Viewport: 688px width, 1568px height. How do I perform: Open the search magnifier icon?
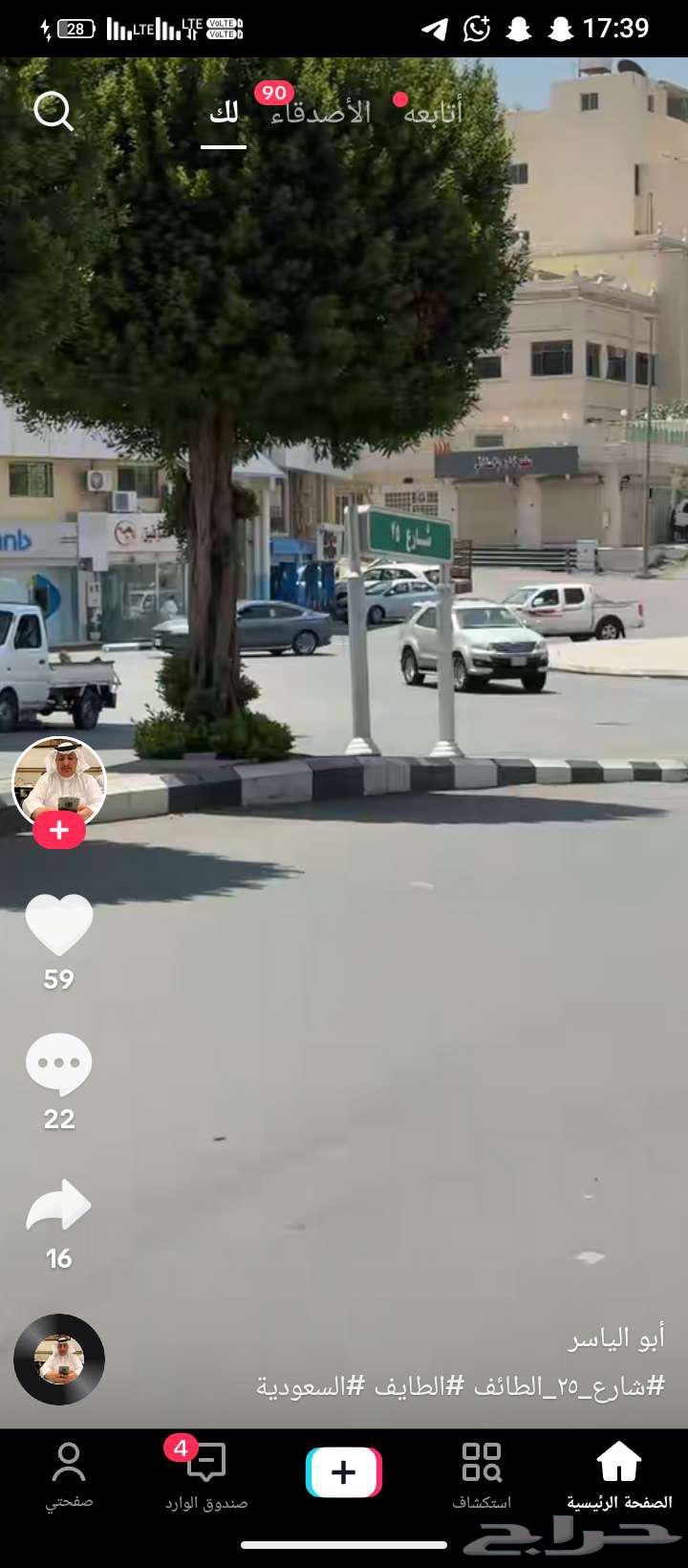tap(54, 112)
